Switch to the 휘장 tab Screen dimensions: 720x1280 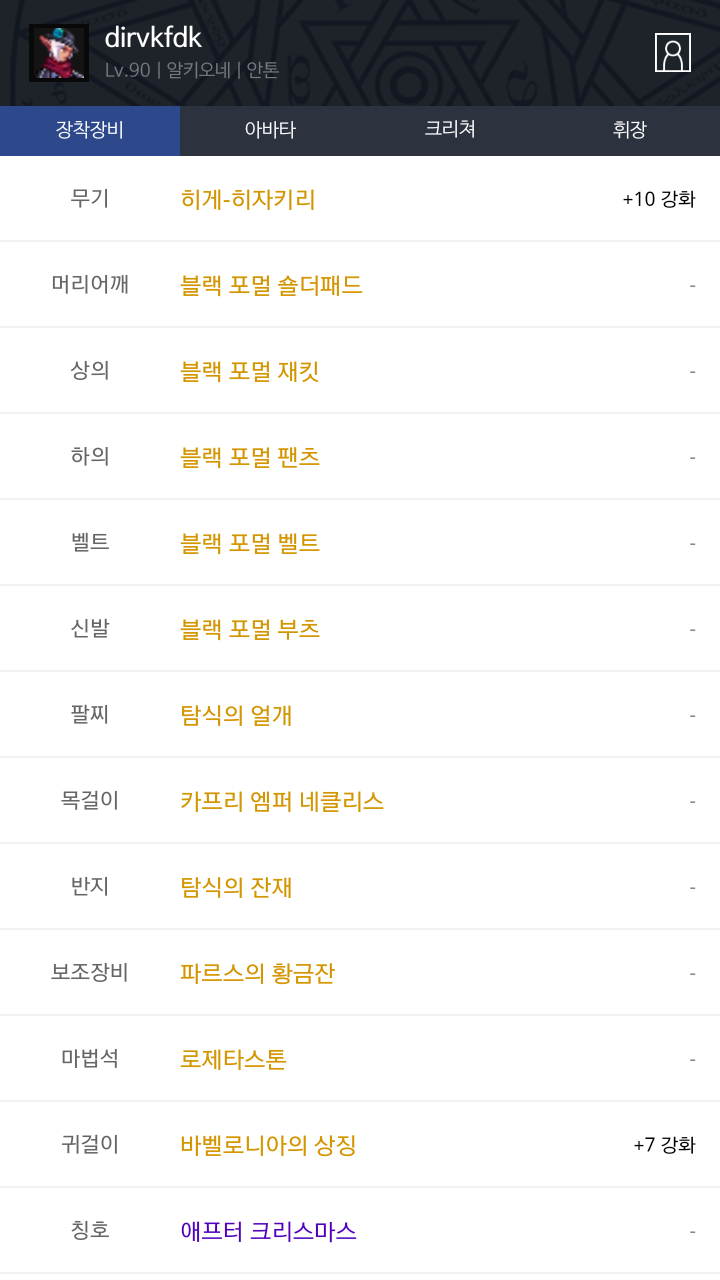[630, 130]
